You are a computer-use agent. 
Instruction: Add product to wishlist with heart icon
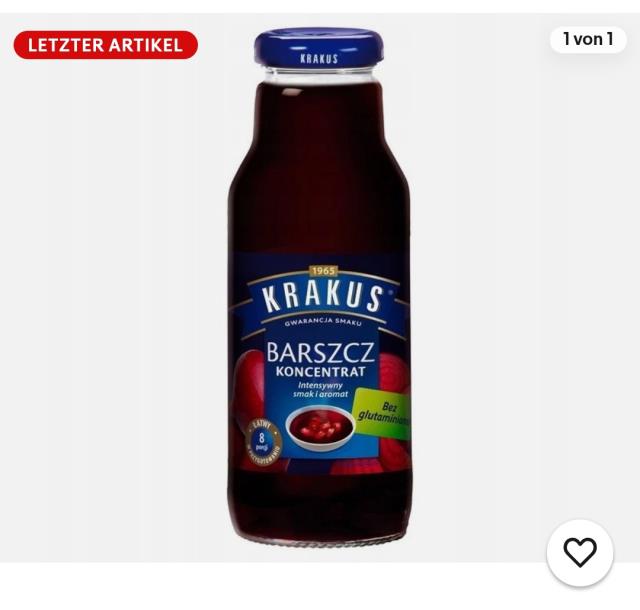click(x=579, y=552)
